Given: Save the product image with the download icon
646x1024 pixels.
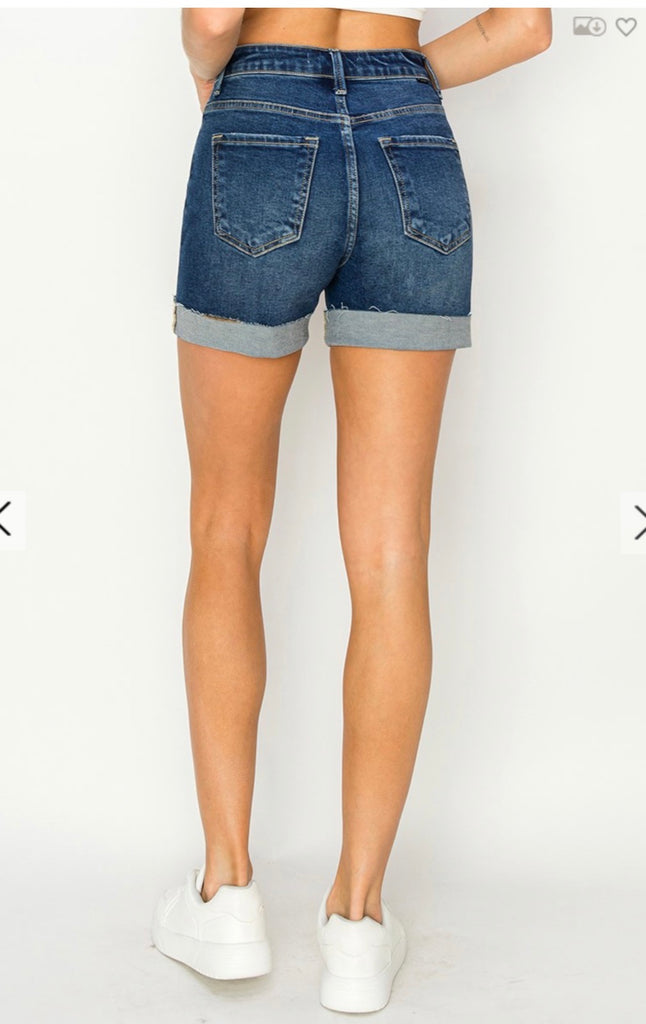Looking at the screenshot, I should (x=589, y=27).
